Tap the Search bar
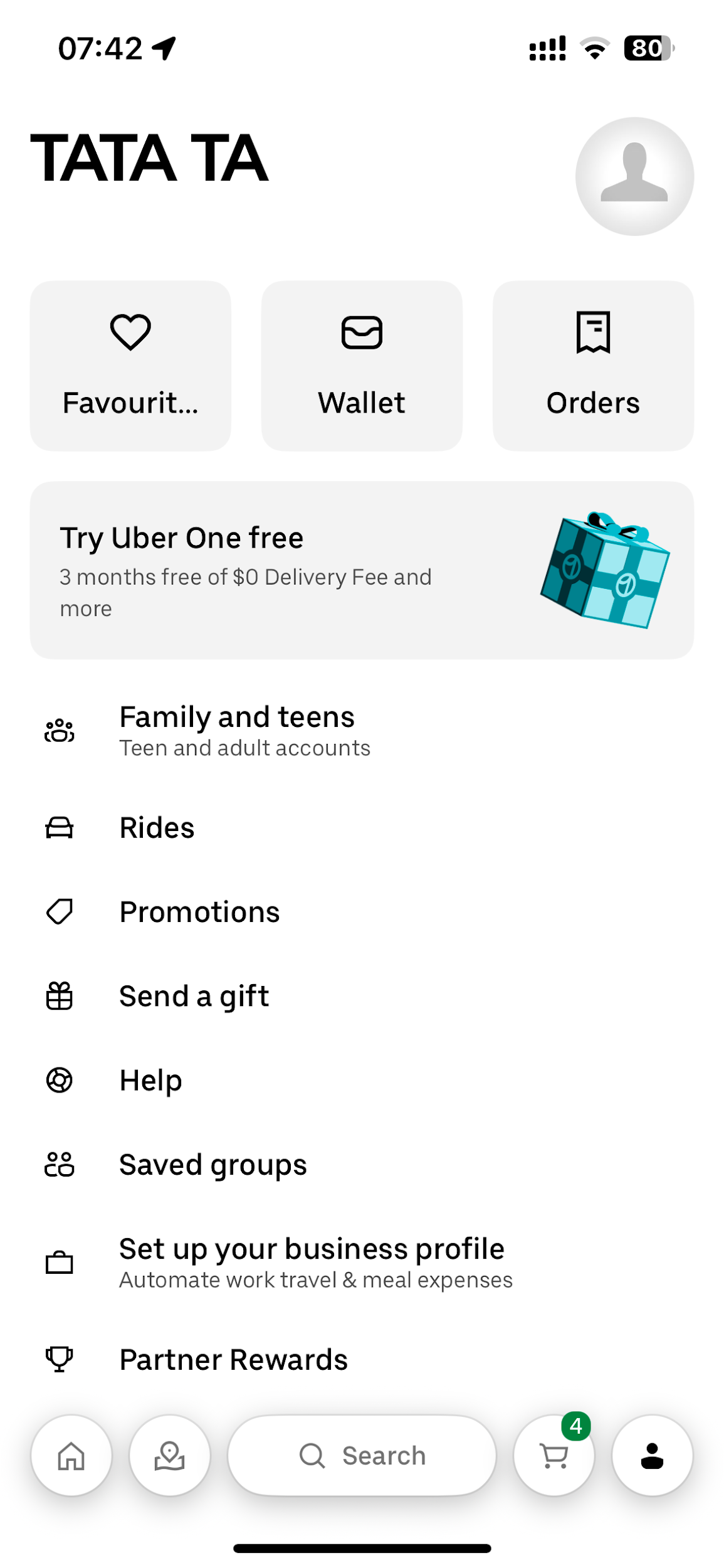The height and width of the screenshot is (1568, 724). tap(362, 1455)
